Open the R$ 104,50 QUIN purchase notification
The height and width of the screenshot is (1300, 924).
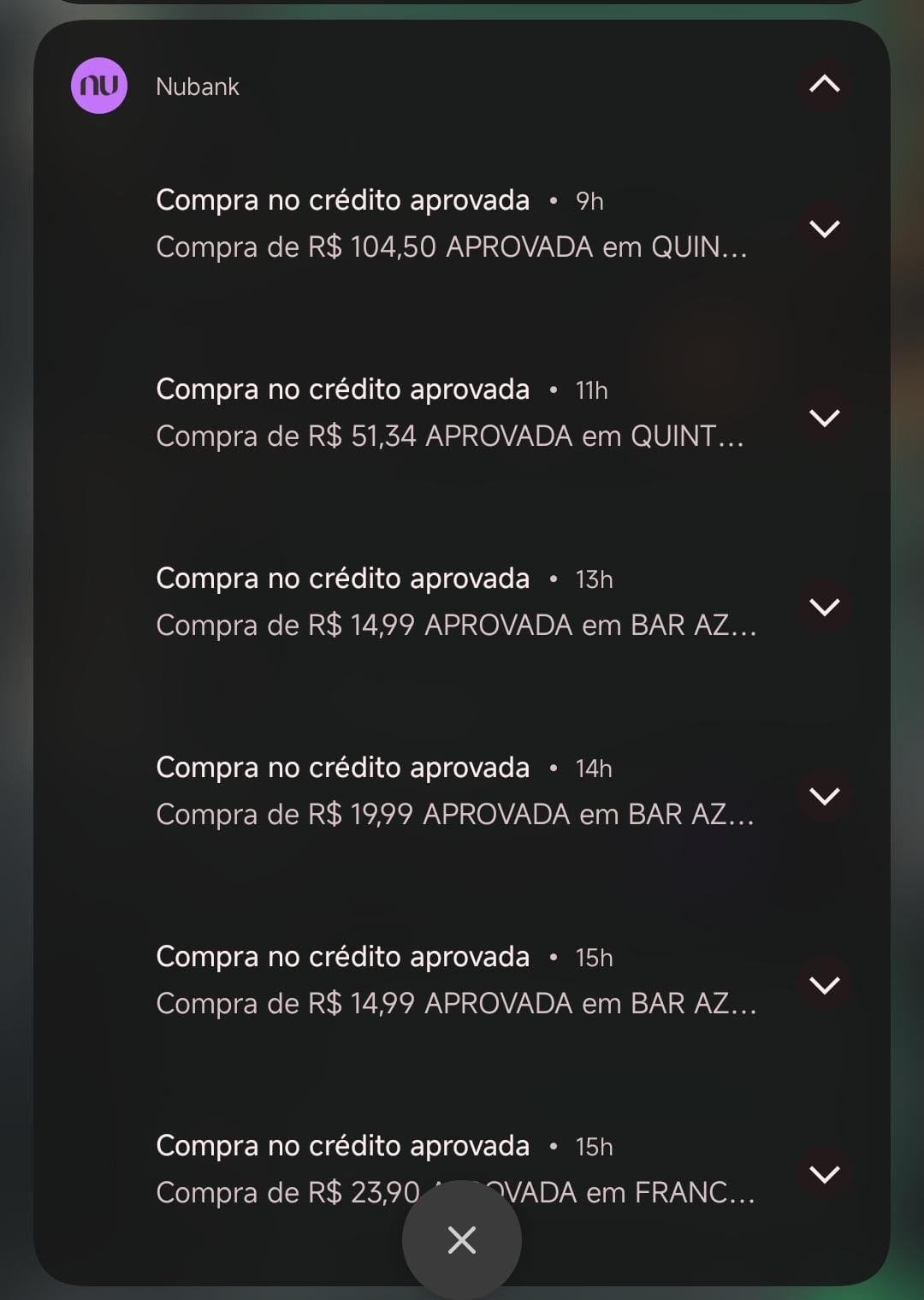pos(451,224)
